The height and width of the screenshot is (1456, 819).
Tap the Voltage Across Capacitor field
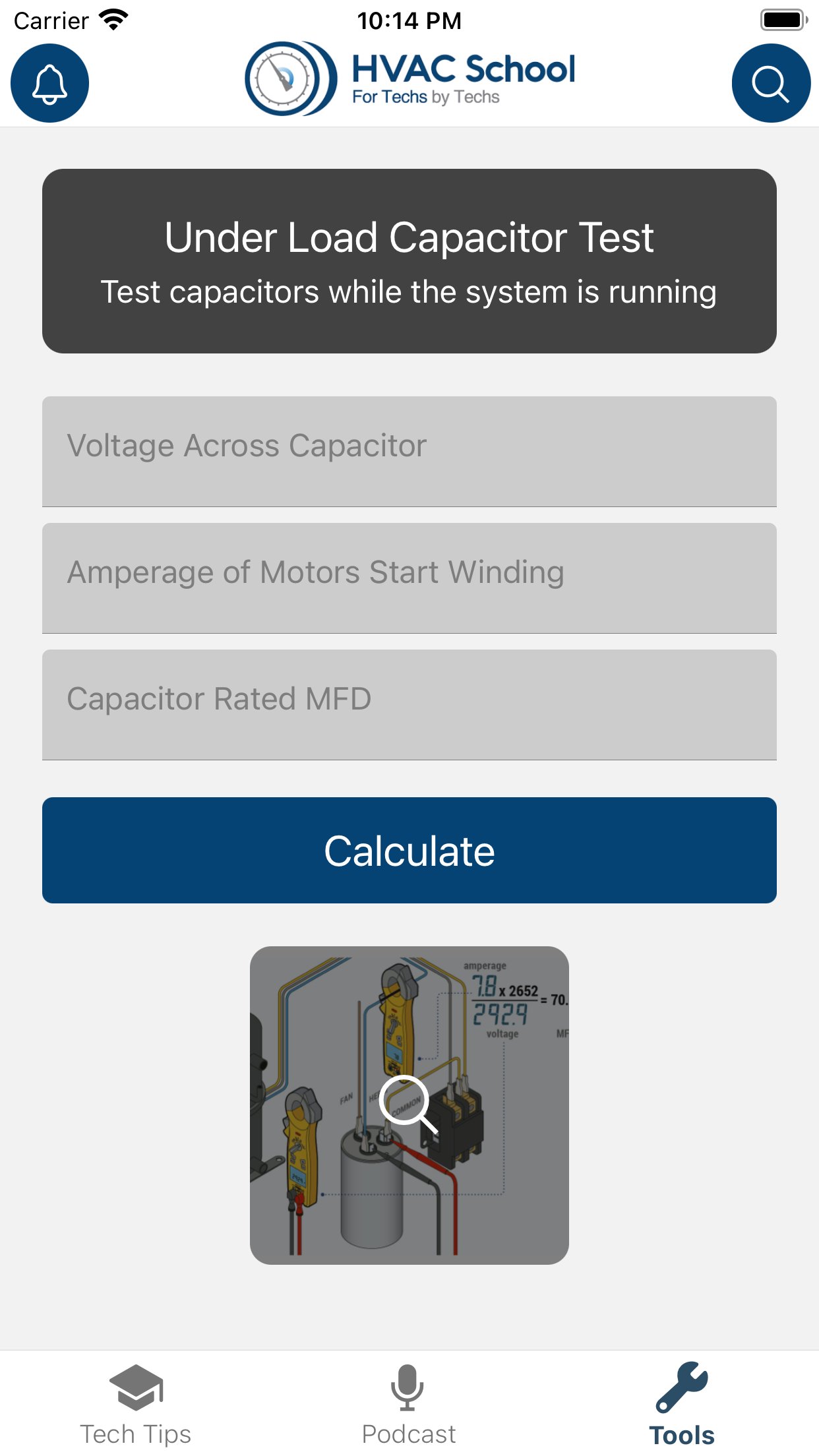point(409,452)
